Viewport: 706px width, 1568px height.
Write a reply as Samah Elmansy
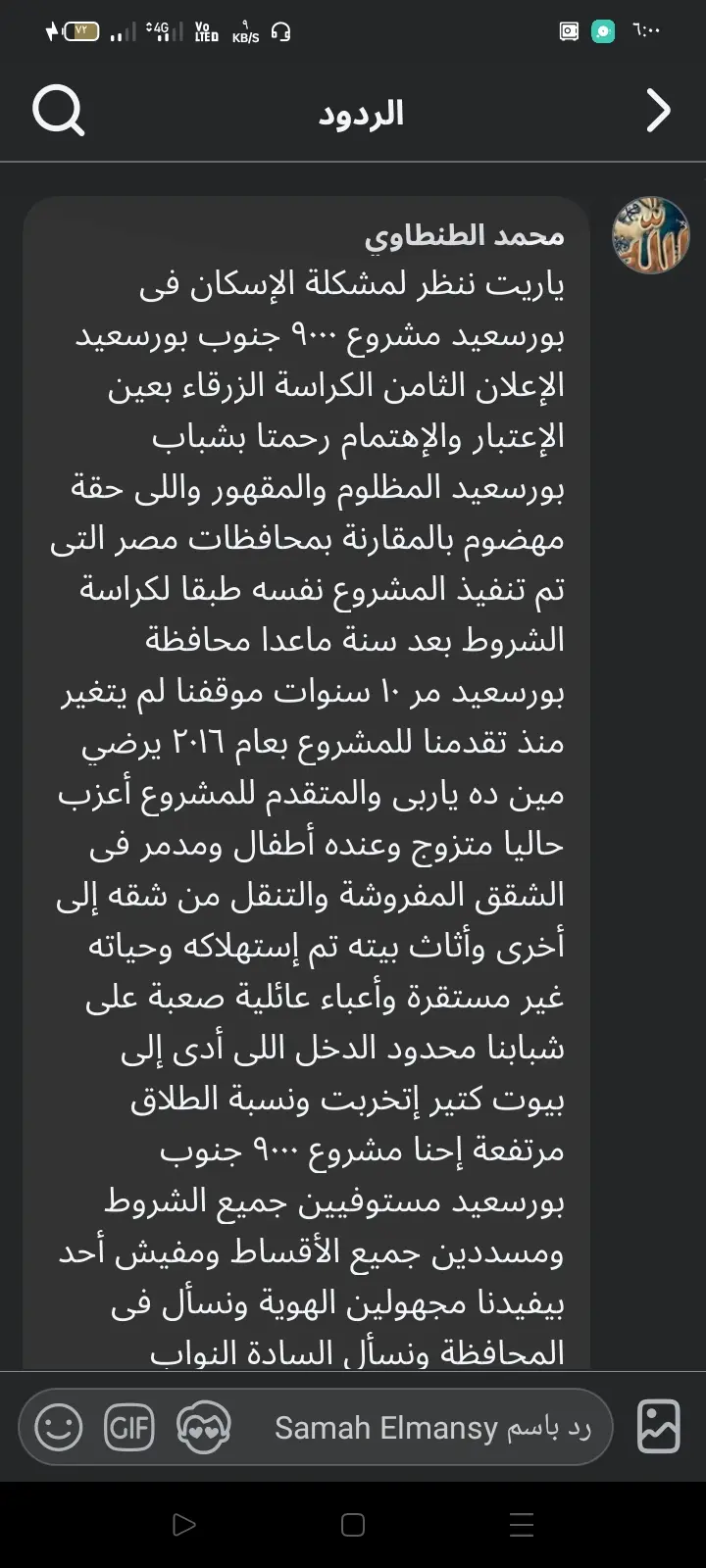431,1428
